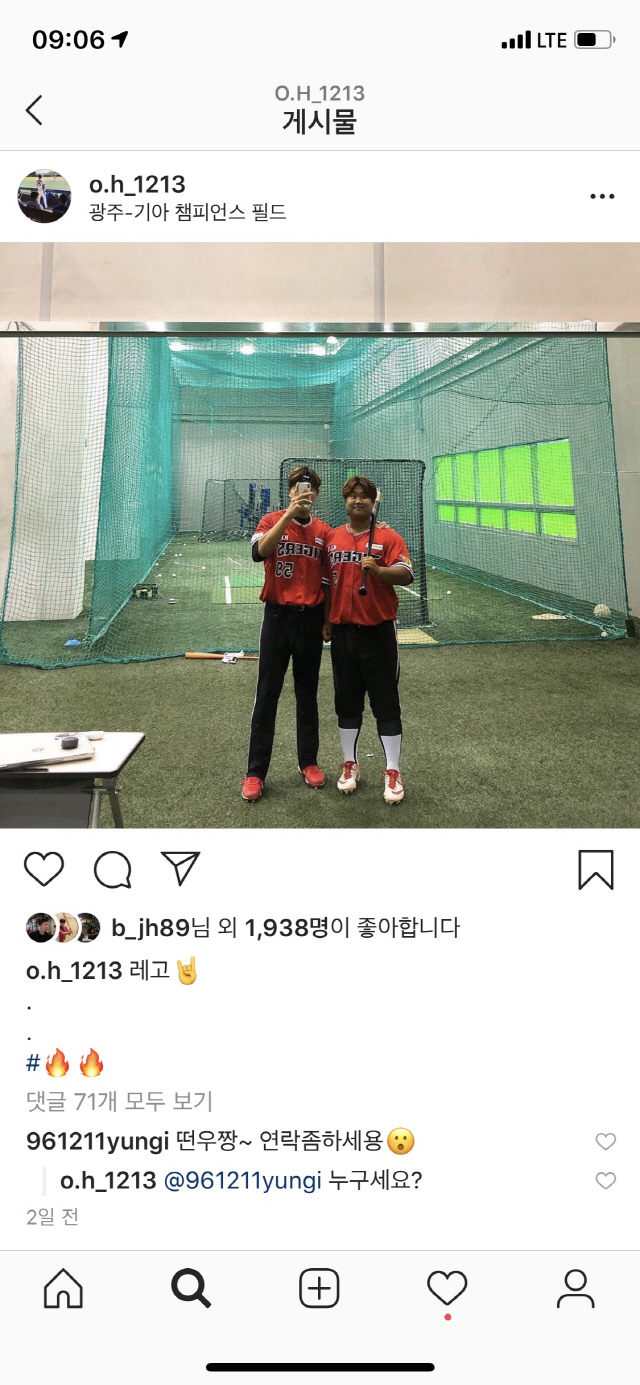Like the 누구세요? reply

pyautogui.click(x=605, y=1181)
